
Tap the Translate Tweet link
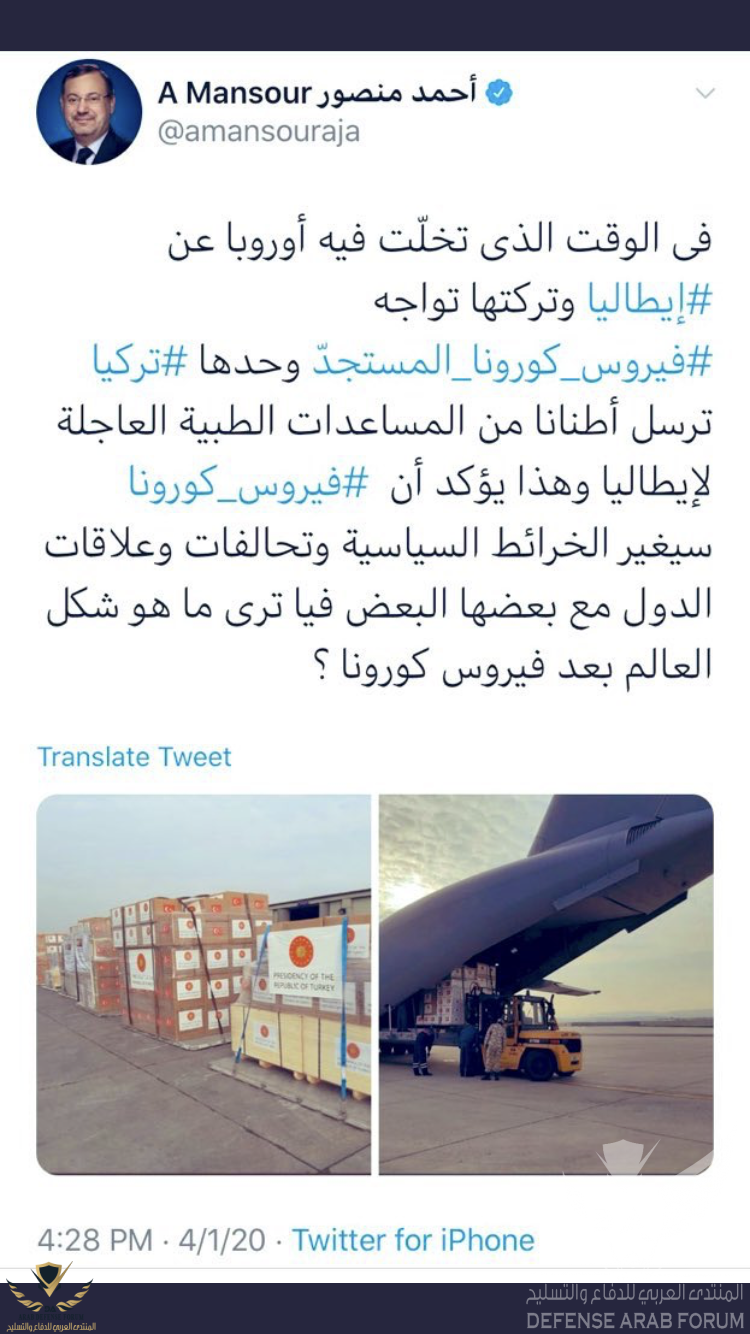pos(134,756)
